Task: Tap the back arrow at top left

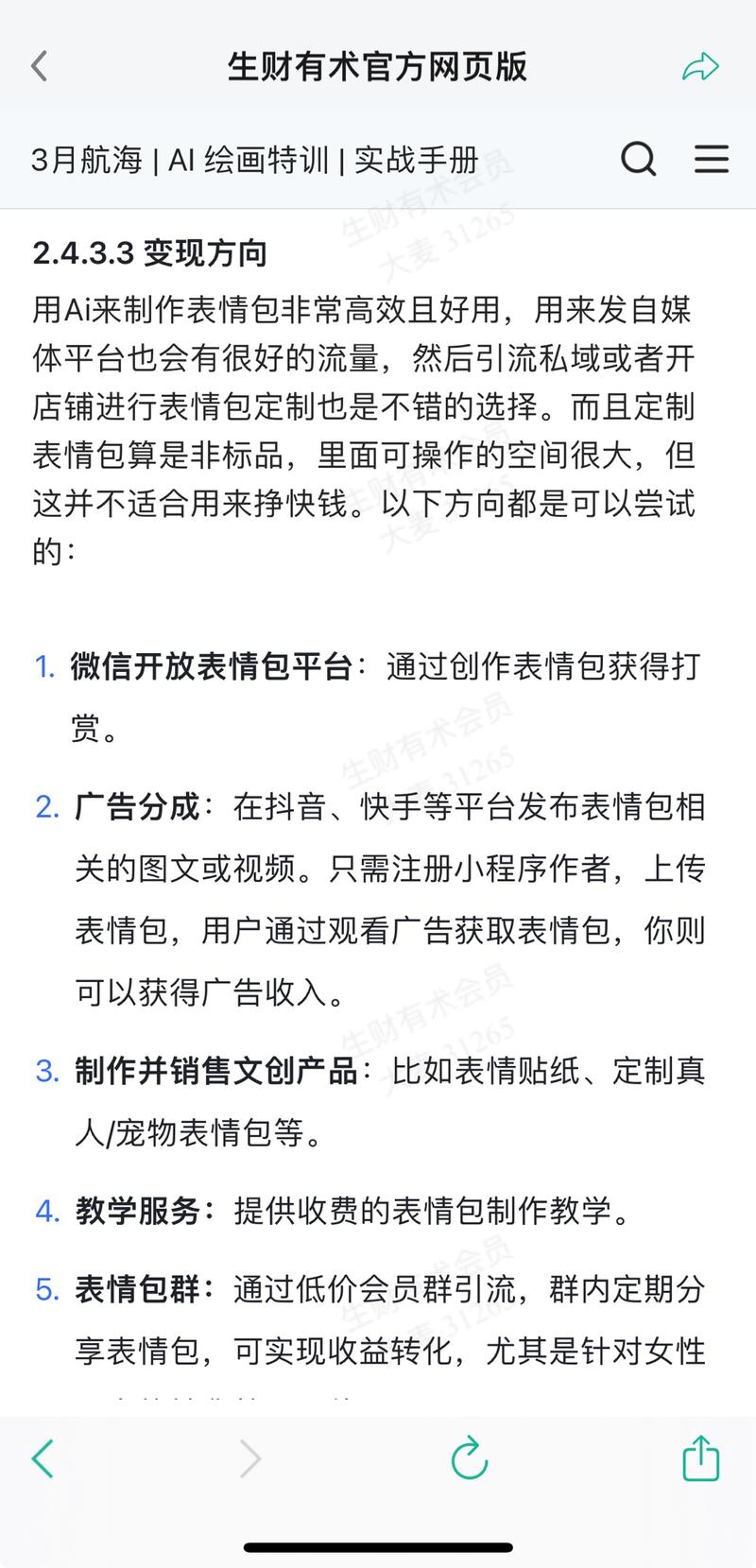Action: (38, 65)
